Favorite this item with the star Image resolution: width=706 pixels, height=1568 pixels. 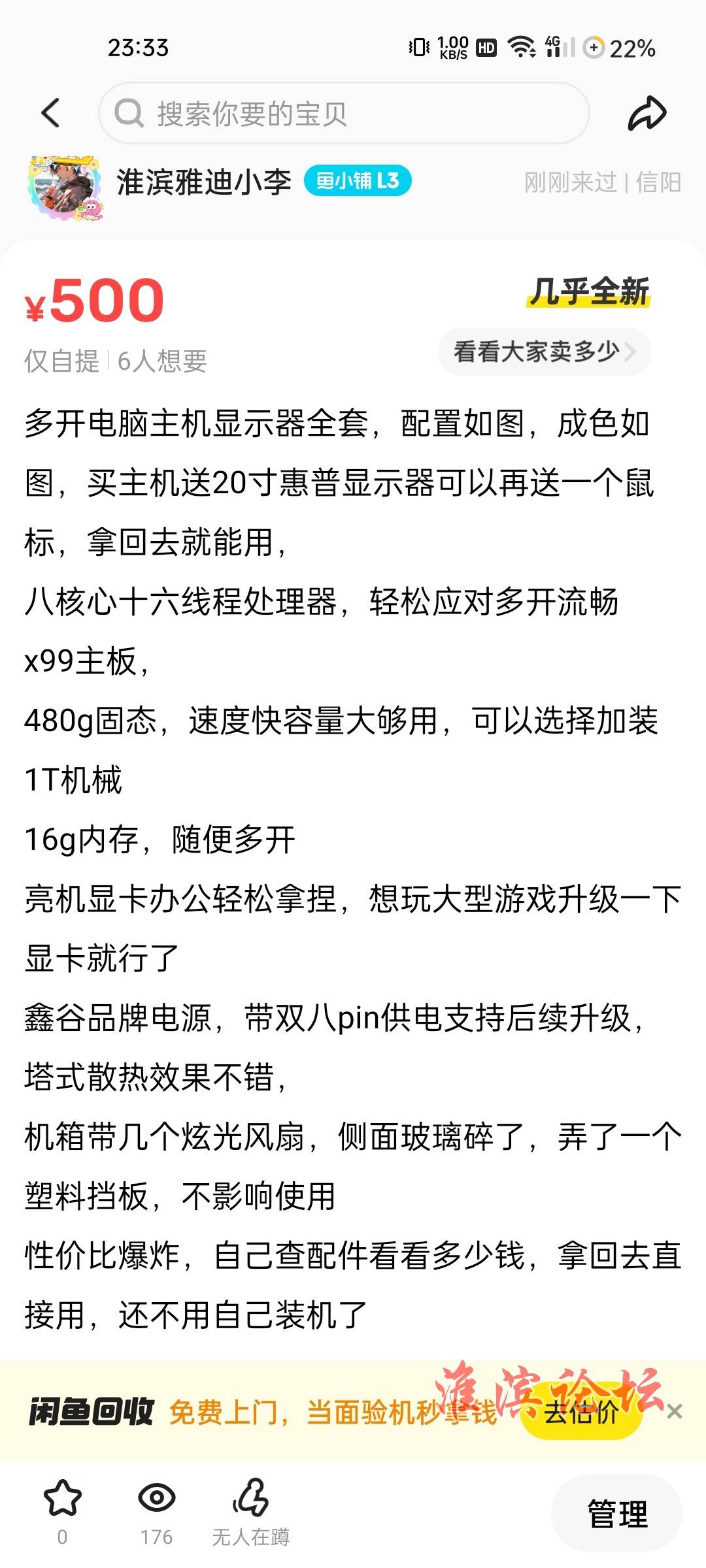[62, 1499]
